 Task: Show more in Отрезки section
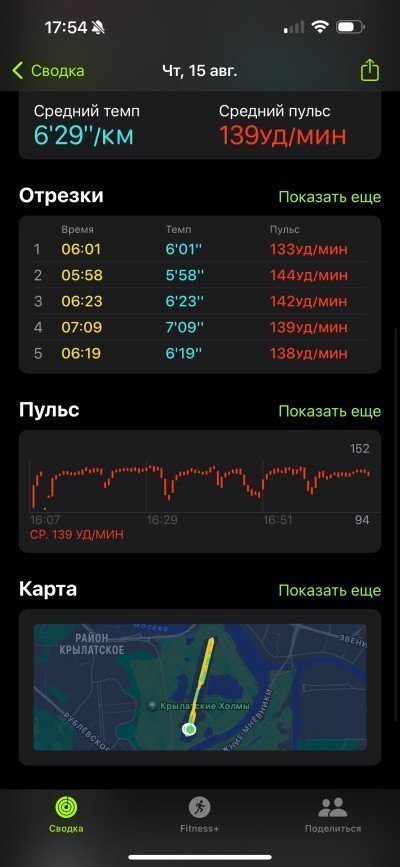[330, 197]
